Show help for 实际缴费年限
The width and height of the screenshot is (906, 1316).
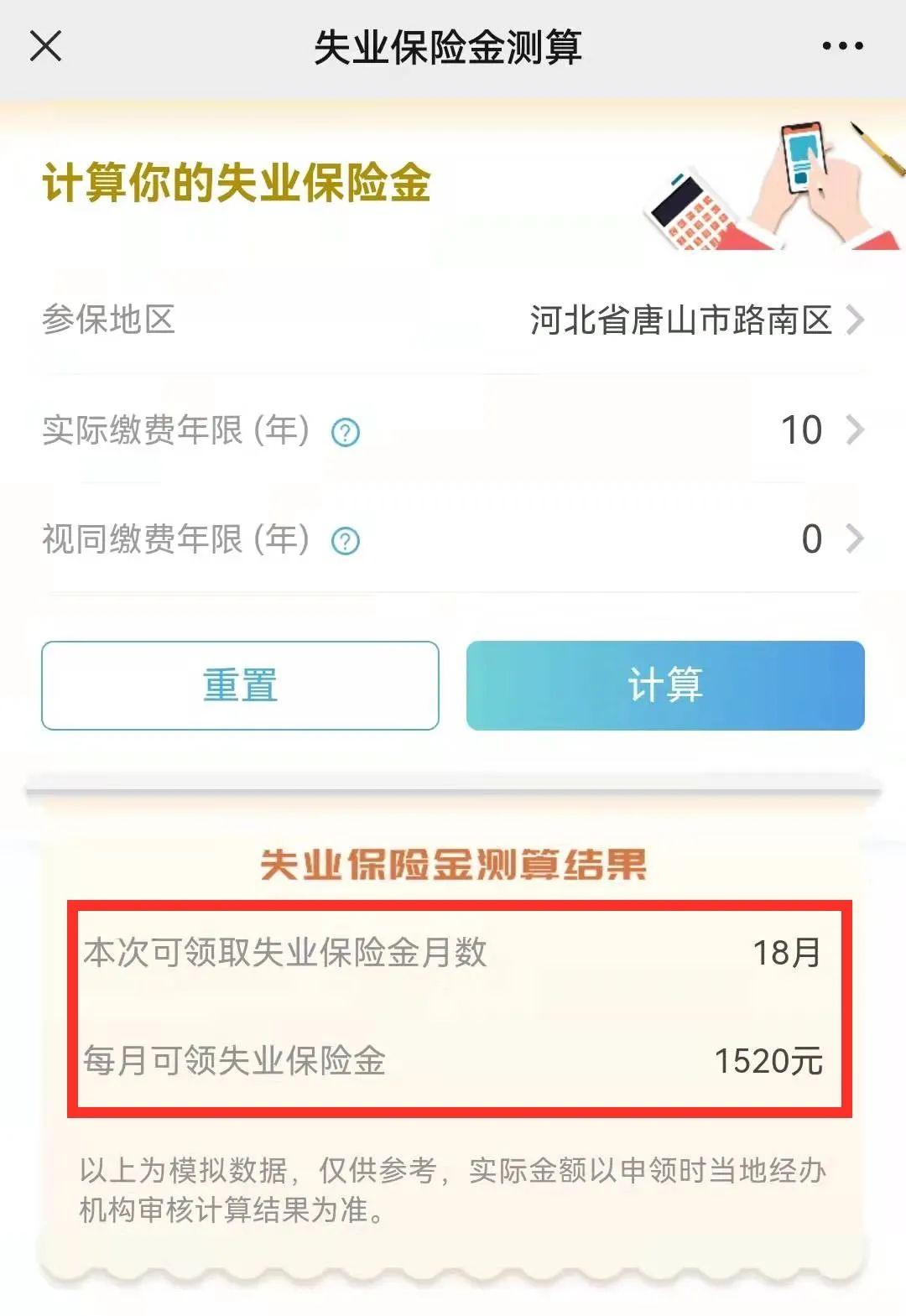[346, 433]
